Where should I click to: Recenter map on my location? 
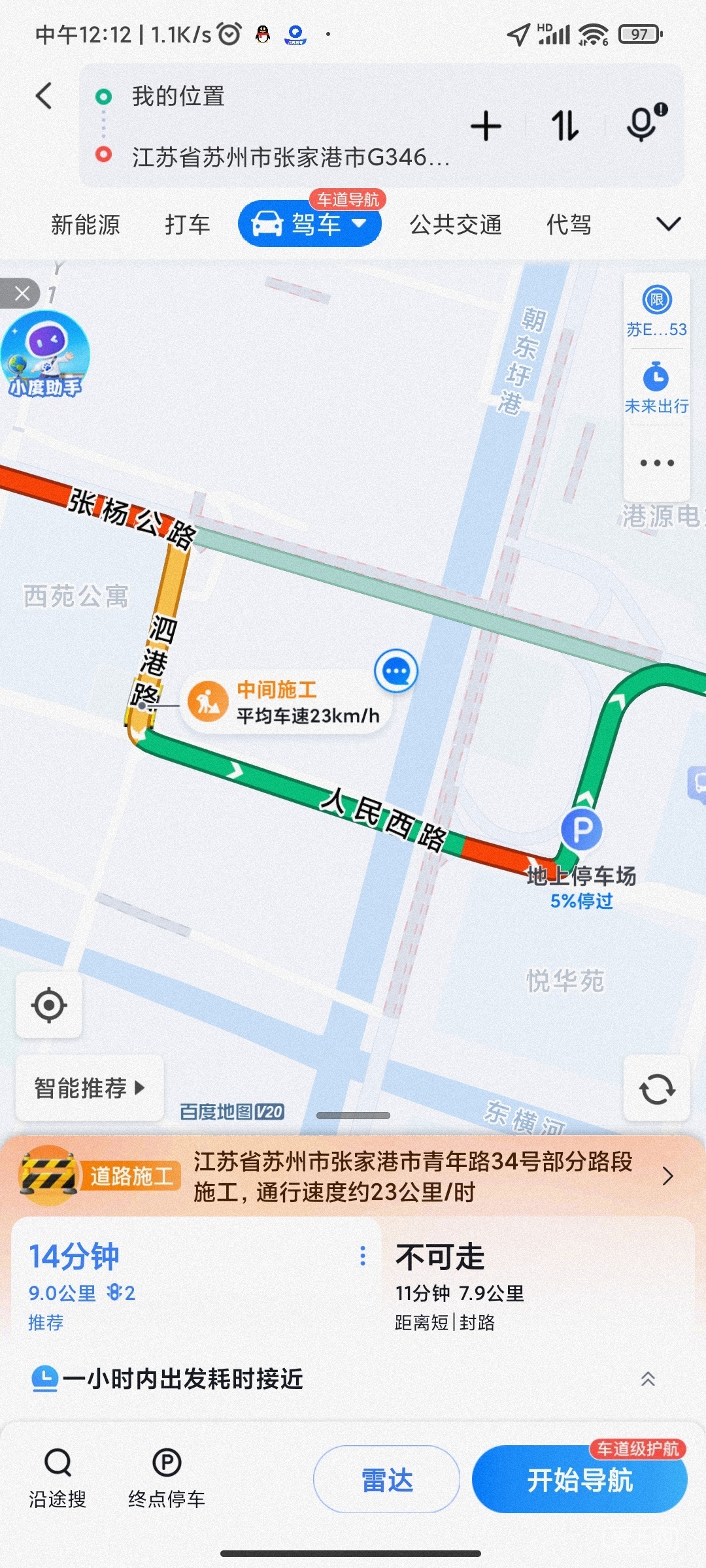coord(49,1005)
